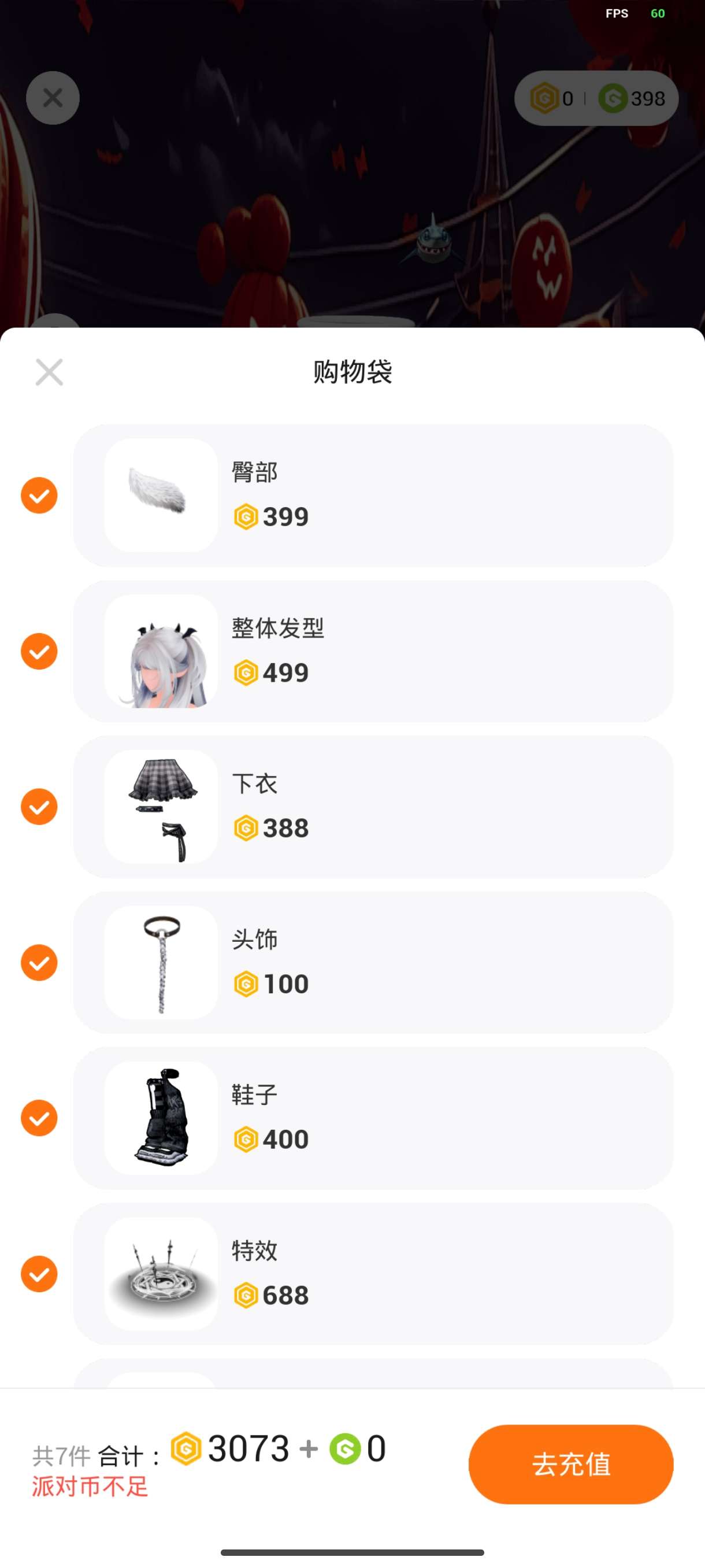The image size is (705, 1568).
Task: Open the coin balance showing 398
Action: (634, 99)
